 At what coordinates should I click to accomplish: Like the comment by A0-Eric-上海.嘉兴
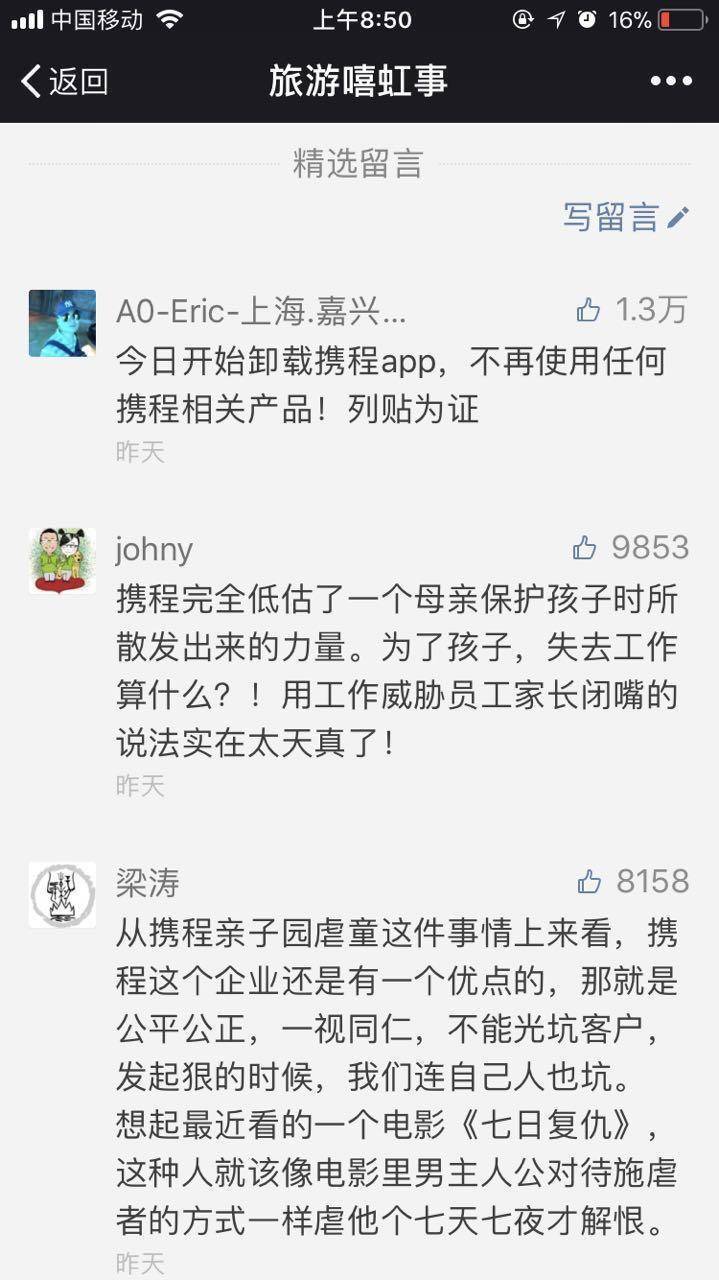(x=589, y=311)
